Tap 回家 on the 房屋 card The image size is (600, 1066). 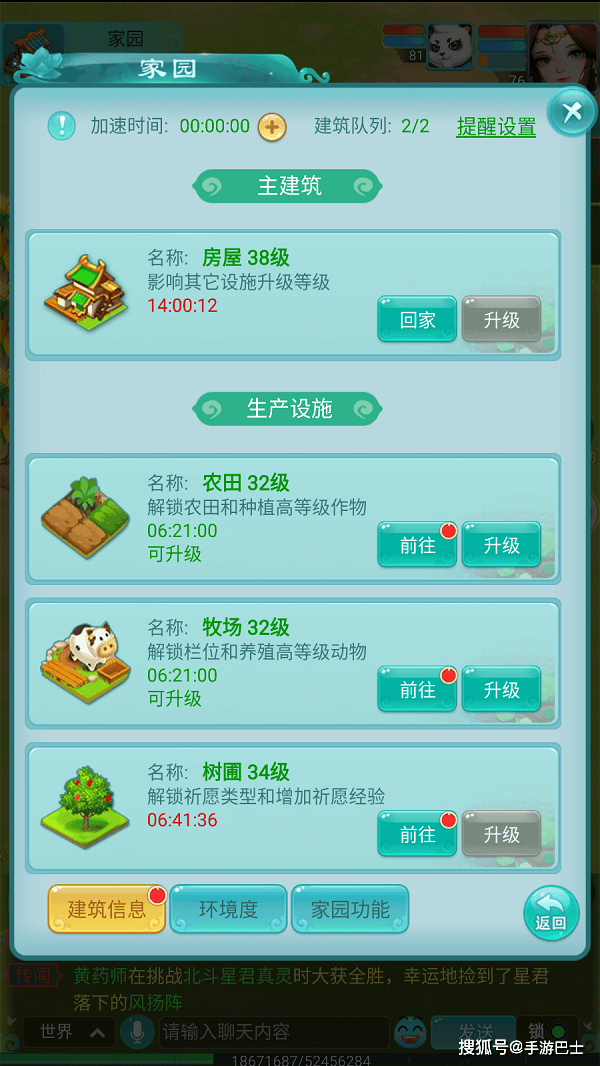click(x=417, y=320)
